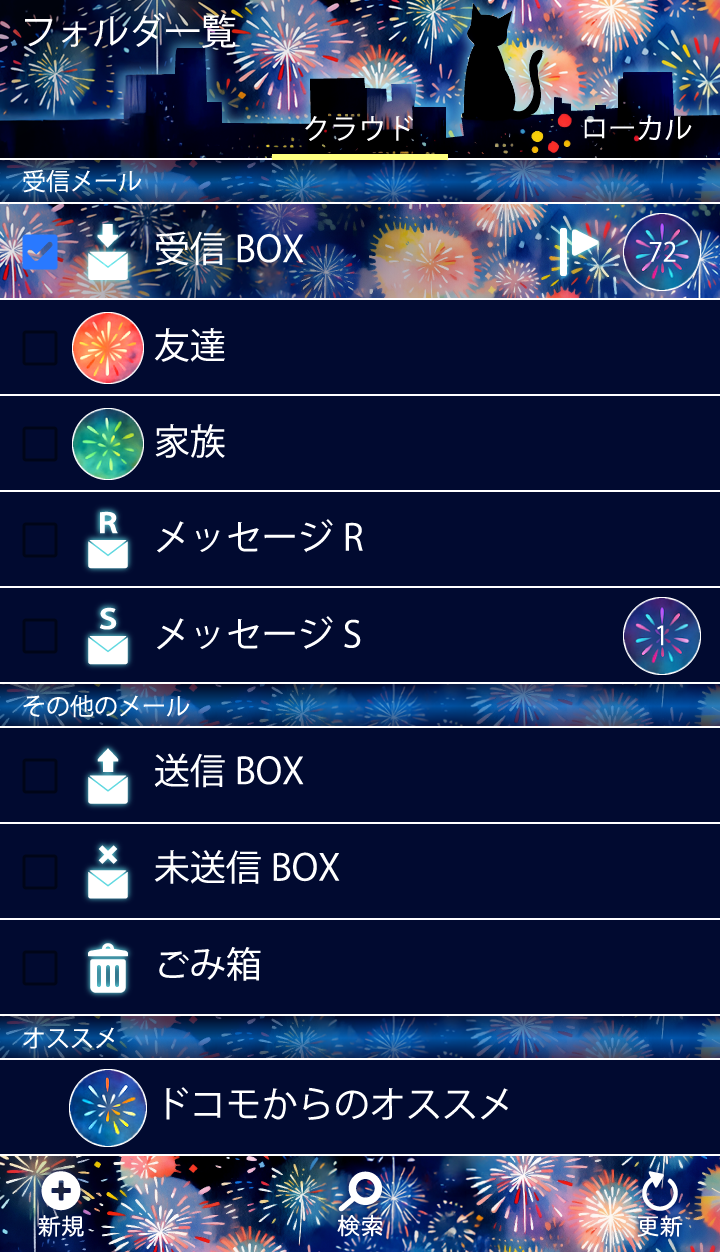Uncheck the 受信 BOX checkbox

click(x=41, y=251)
